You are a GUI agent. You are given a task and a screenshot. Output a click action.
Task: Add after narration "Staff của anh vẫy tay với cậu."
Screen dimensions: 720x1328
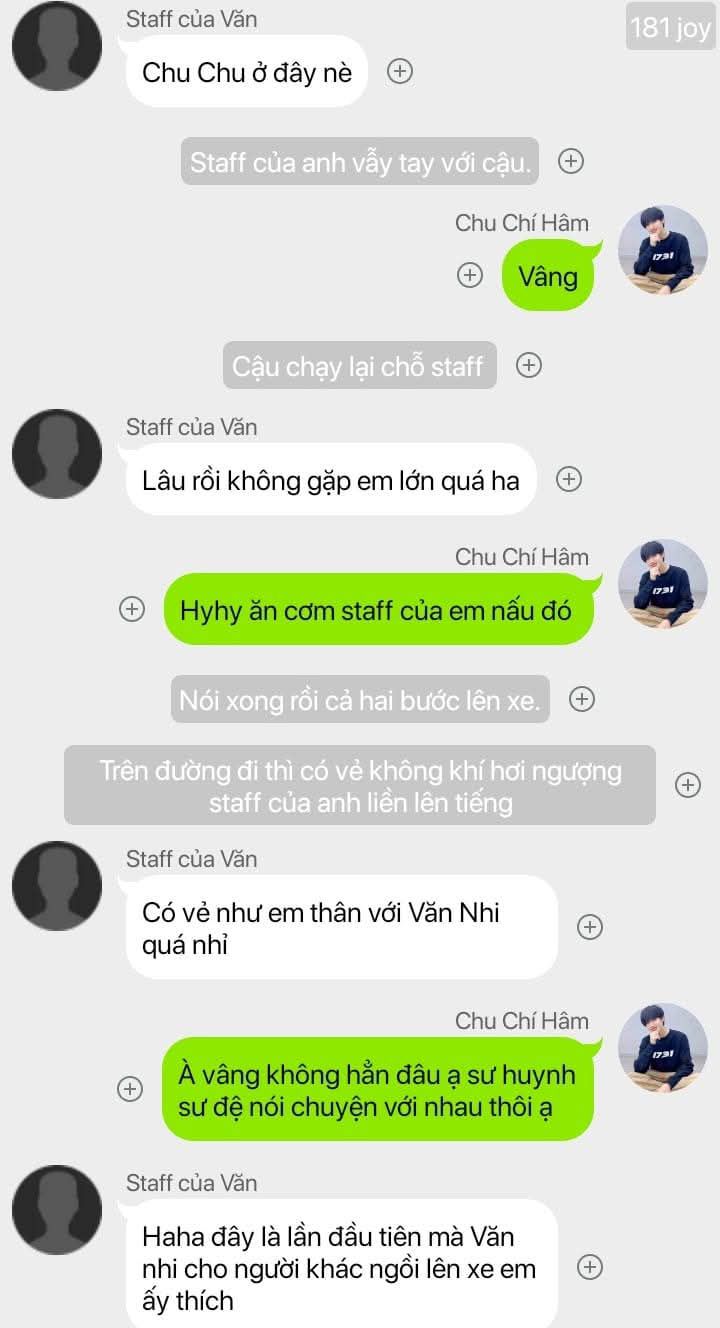pos(571,161)
